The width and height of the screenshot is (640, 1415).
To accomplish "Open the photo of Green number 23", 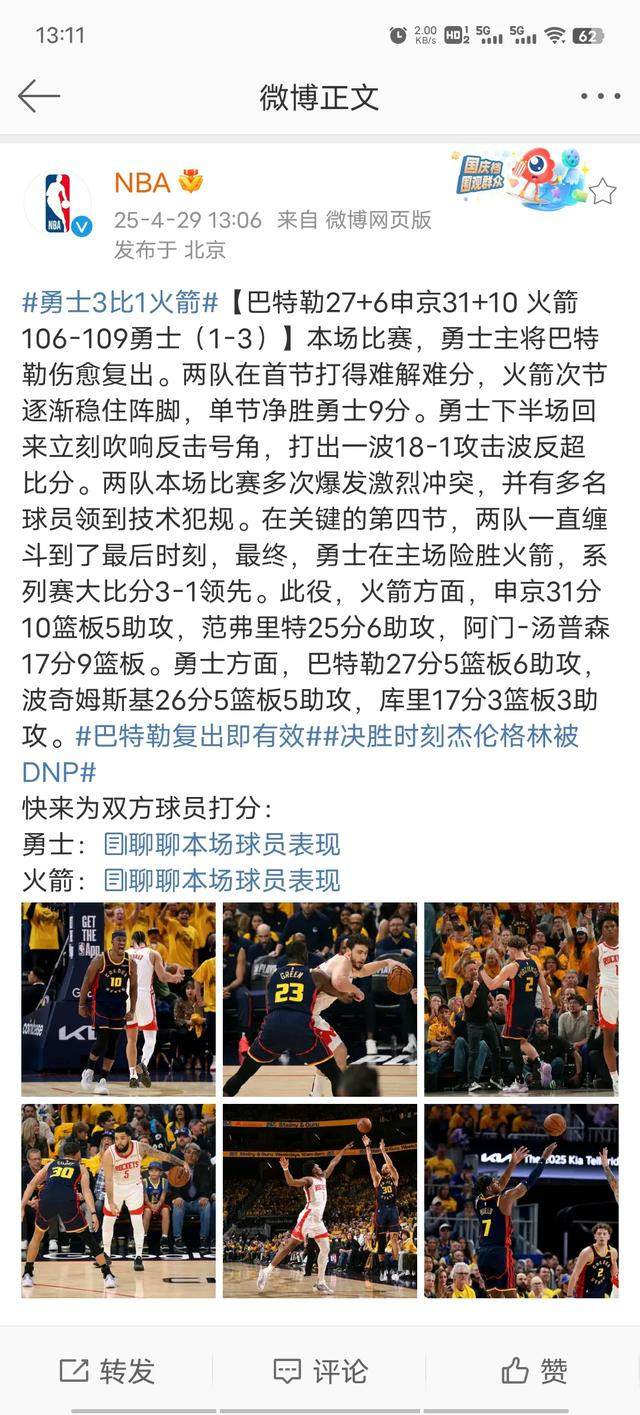I will click(320, 999).
